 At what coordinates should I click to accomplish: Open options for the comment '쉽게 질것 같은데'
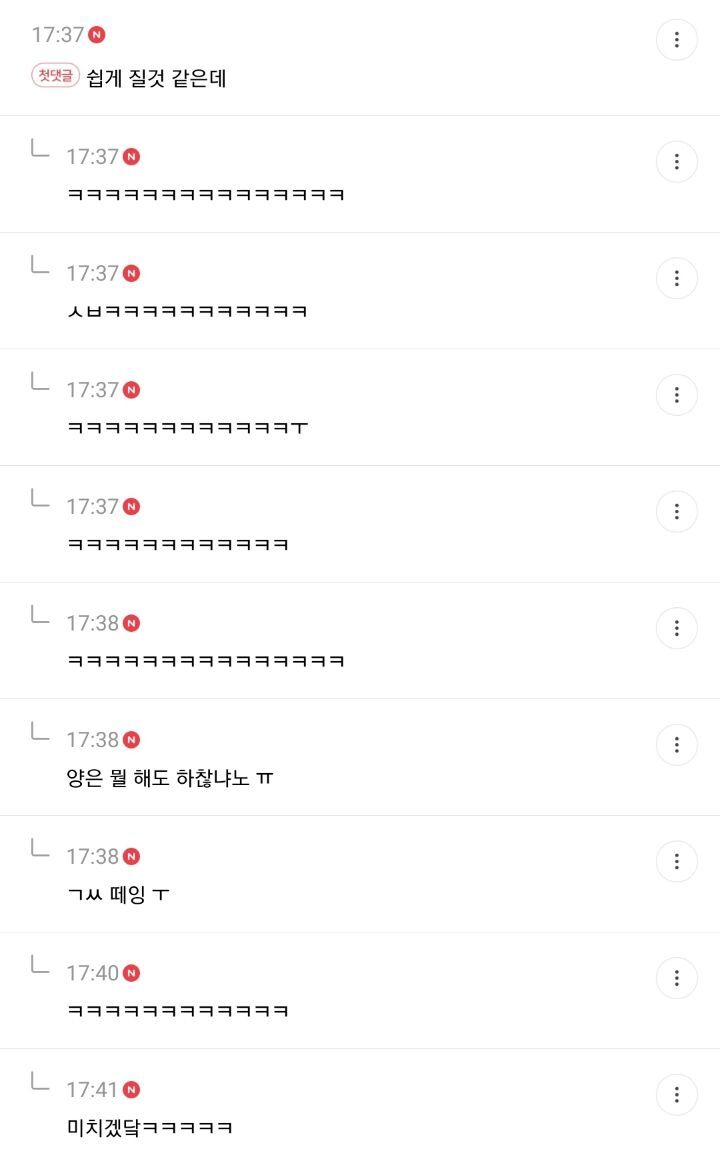pos(676,40)
